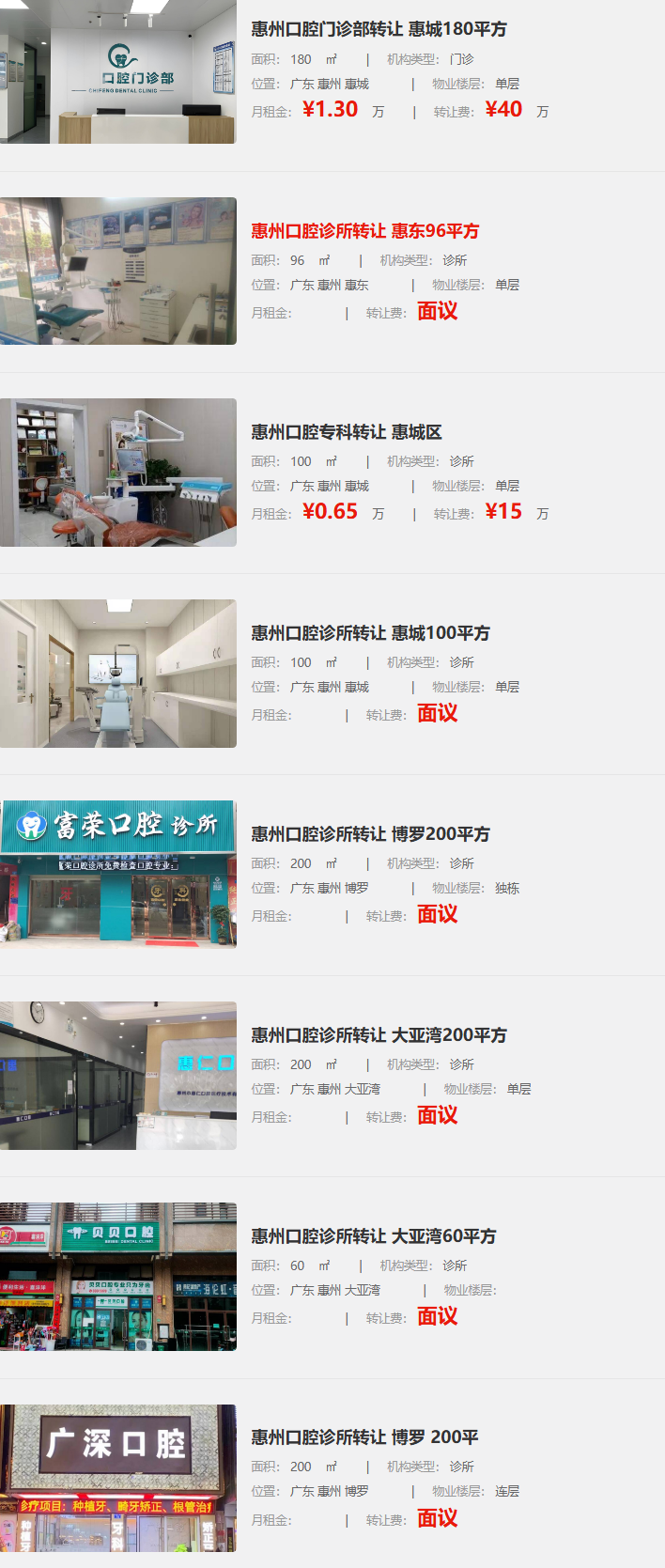Image resolution: width=665 pixels, height=1568 pixels.
Task: Open listing 惠州口腔诊所转让 惠东96平方
Action: click(364, 230)
